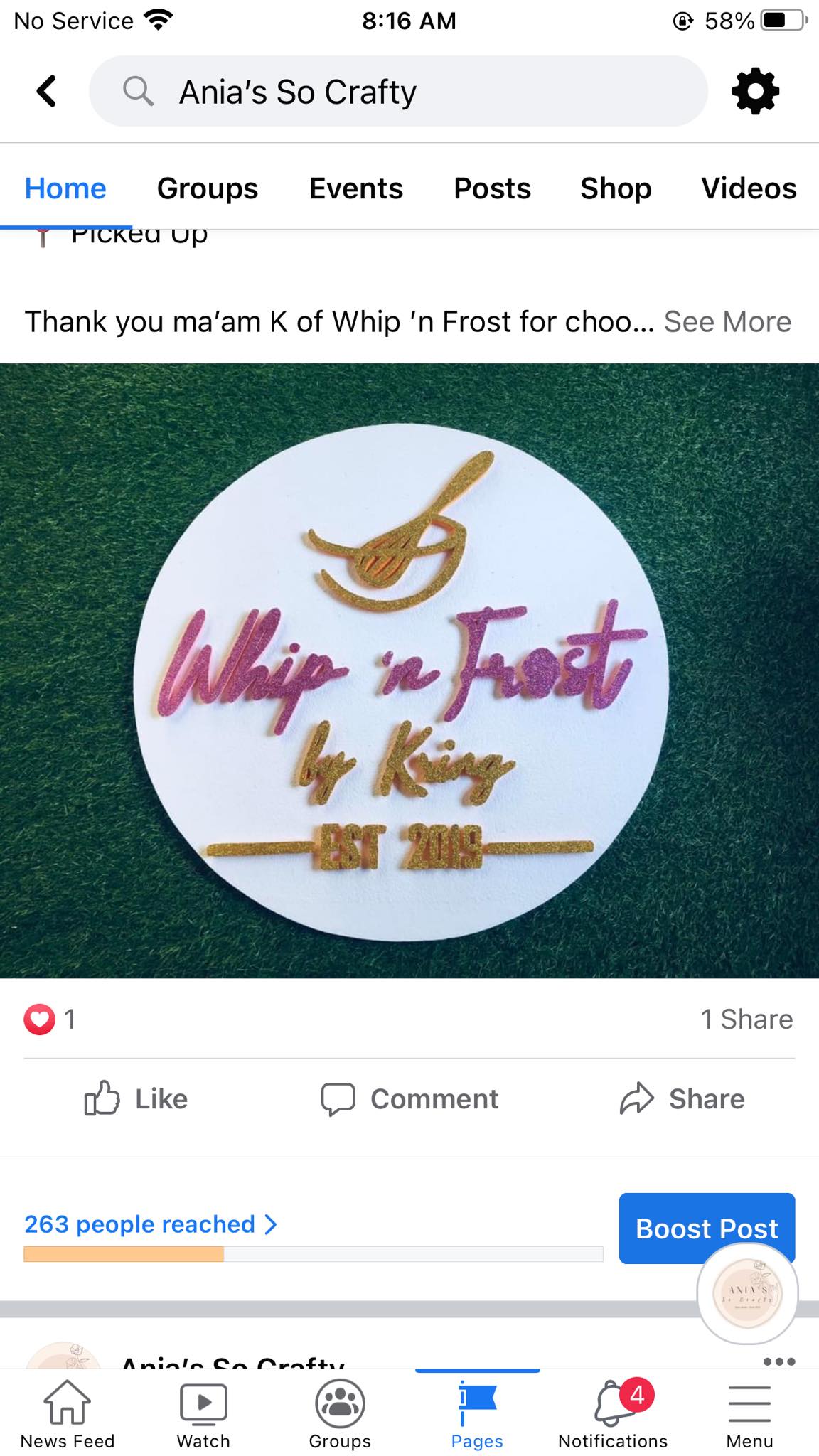The image size is (819, 1456).
Task: Open page settings gear
Action: tap(755, 91)
